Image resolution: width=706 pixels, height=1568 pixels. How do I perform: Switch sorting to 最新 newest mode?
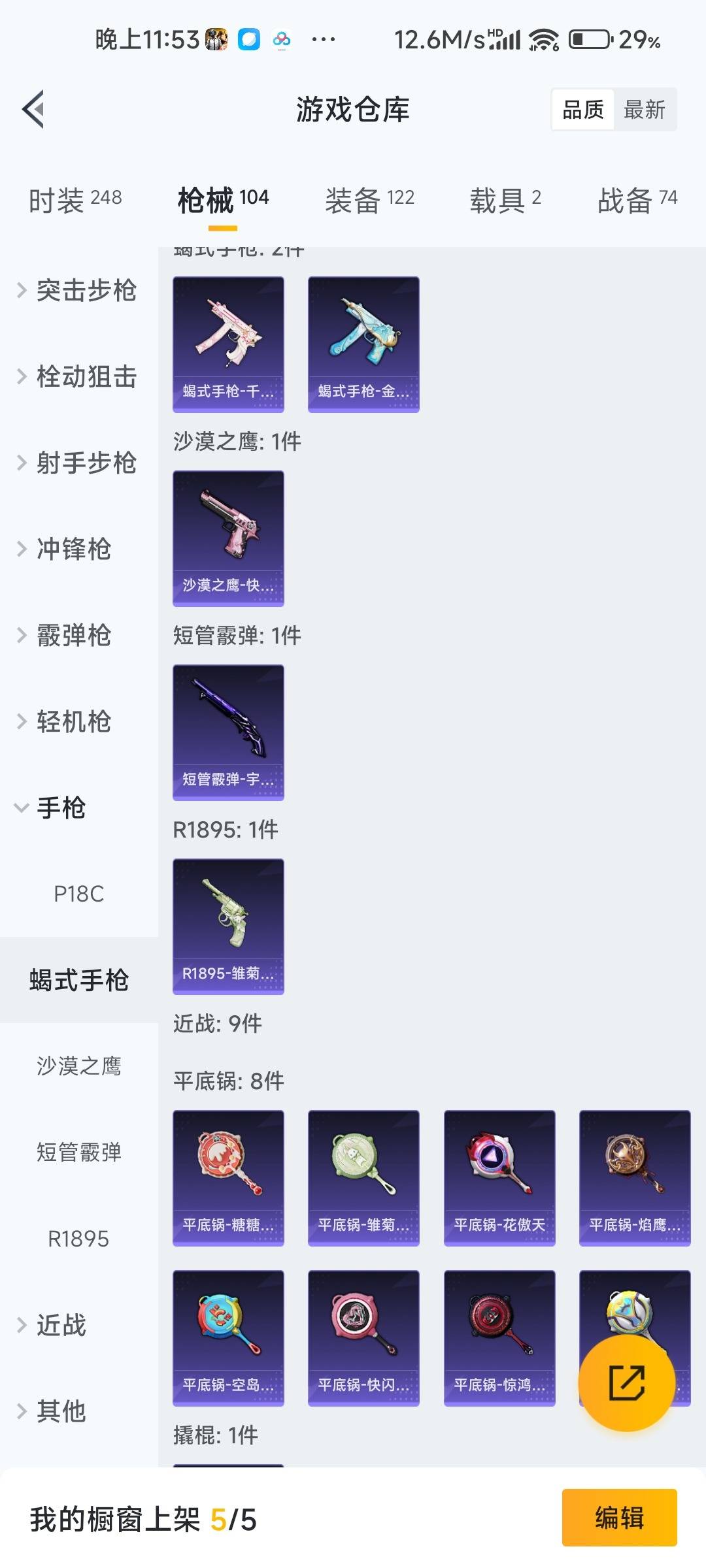645,109
